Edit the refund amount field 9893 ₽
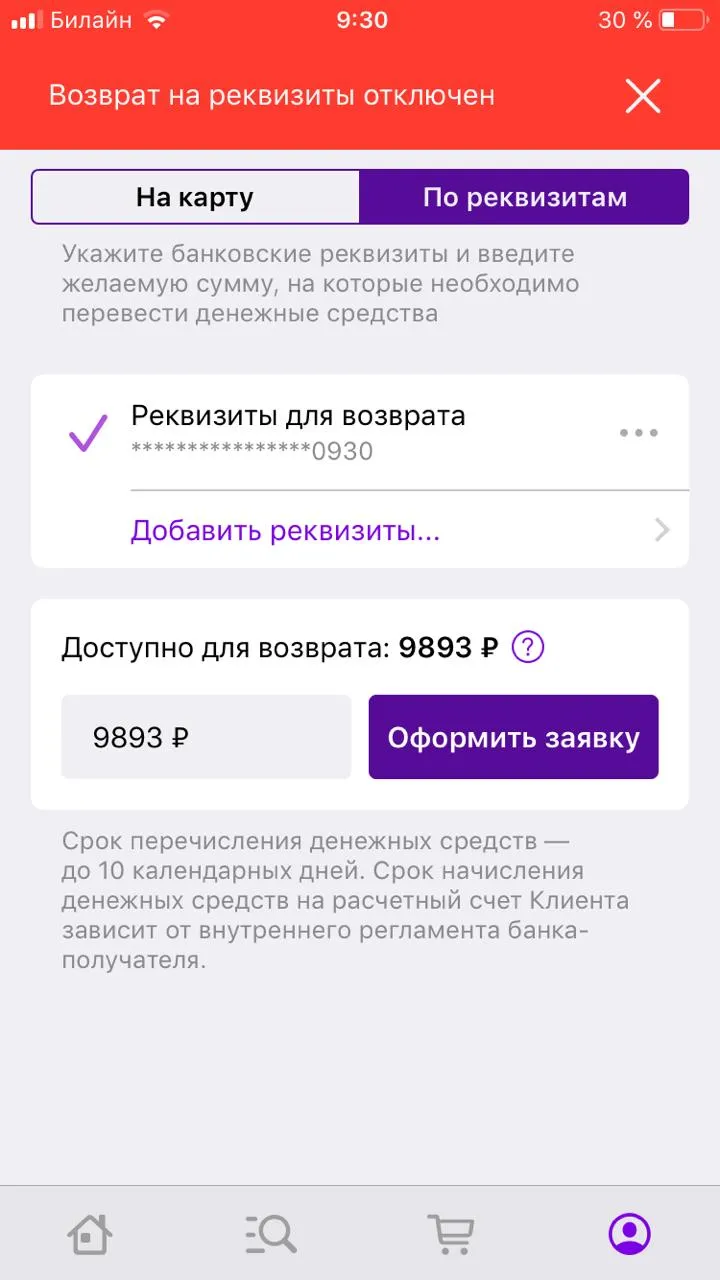The image size is (720, 1280). pyautogui.click(x=206, y=737)
